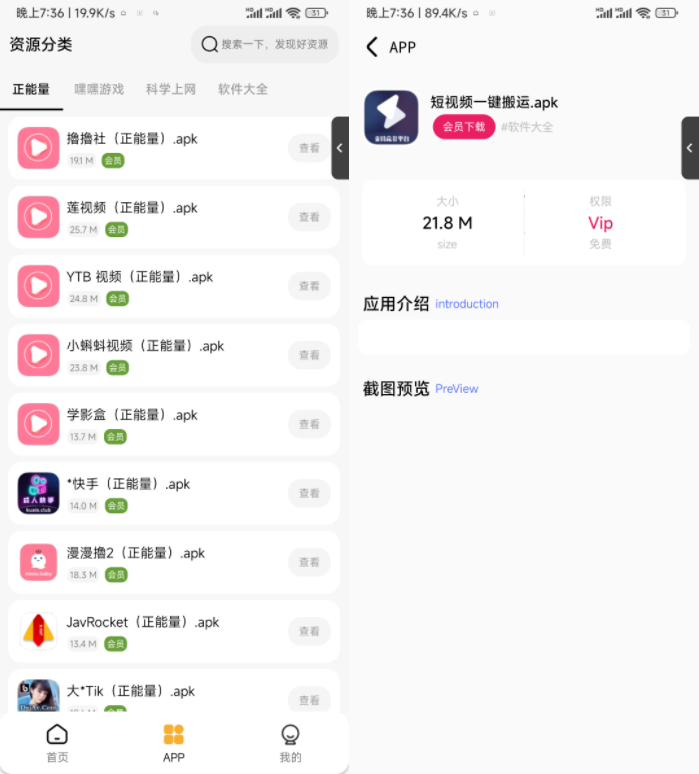View details of 莲视频（正能量）.apk
This screenshot has height=774, width=699.
309,217
